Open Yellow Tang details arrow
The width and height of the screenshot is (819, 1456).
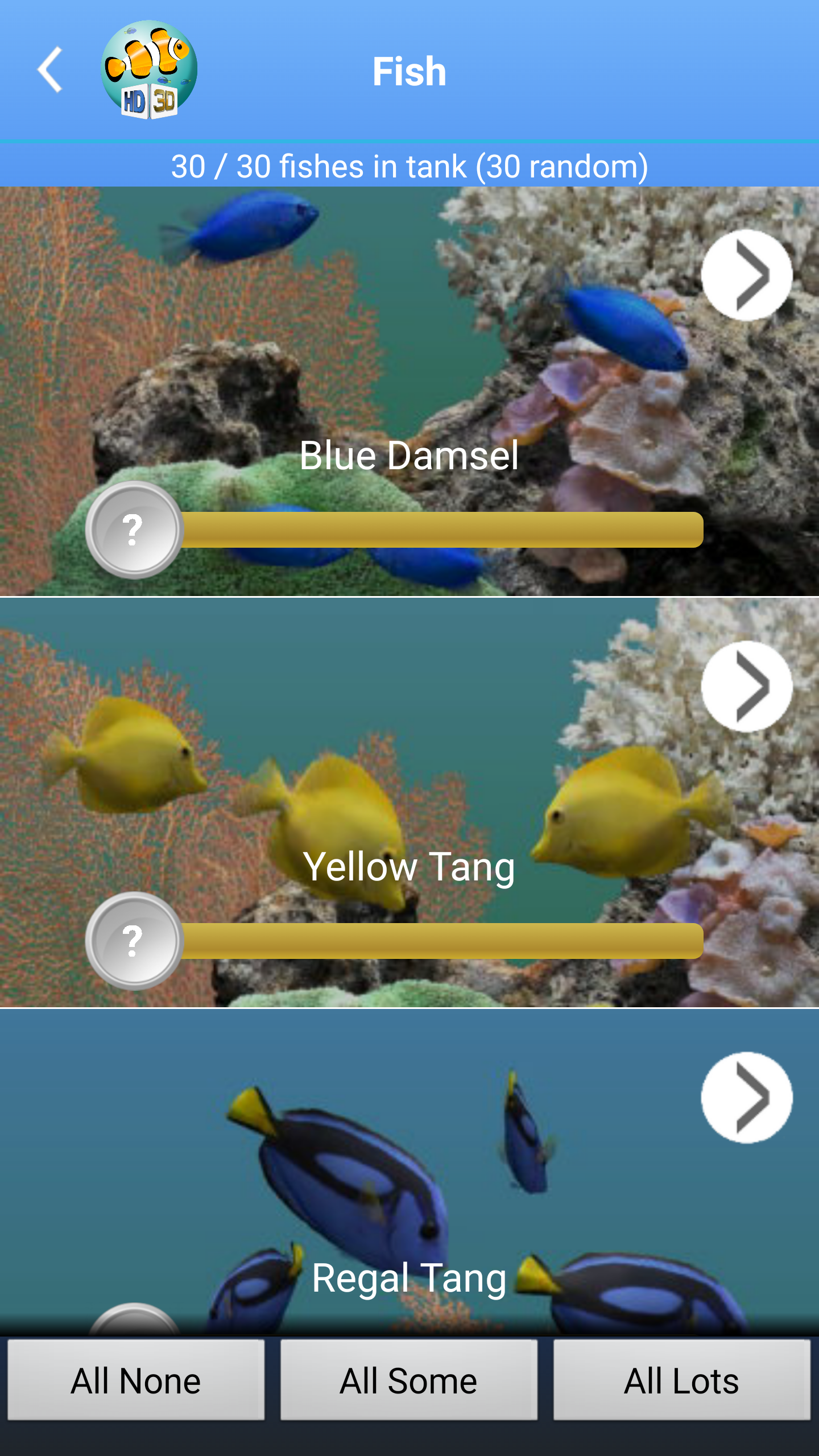click(x=746, y=686)
